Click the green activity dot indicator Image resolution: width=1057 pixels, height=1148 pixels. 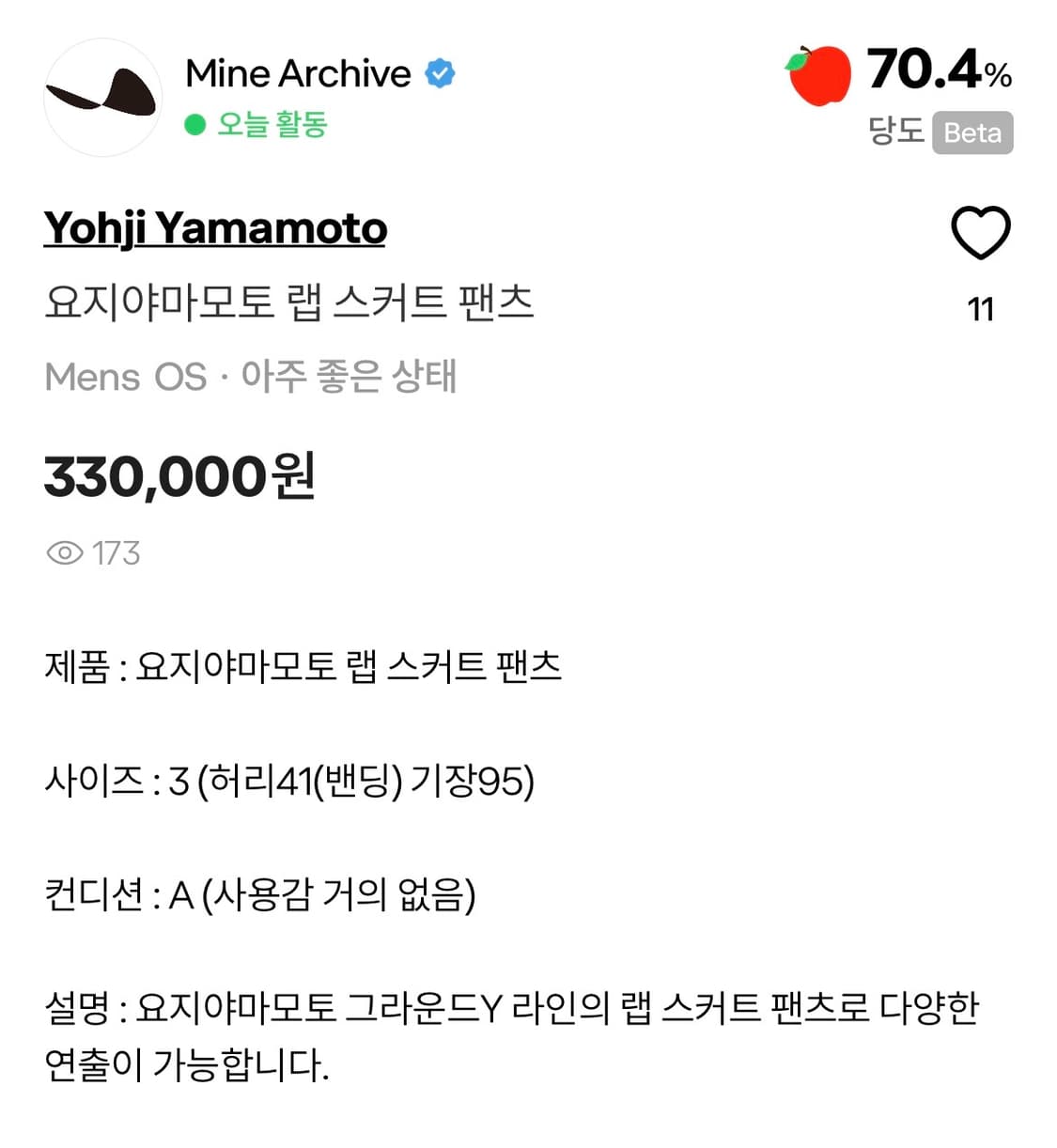[194, 123]
